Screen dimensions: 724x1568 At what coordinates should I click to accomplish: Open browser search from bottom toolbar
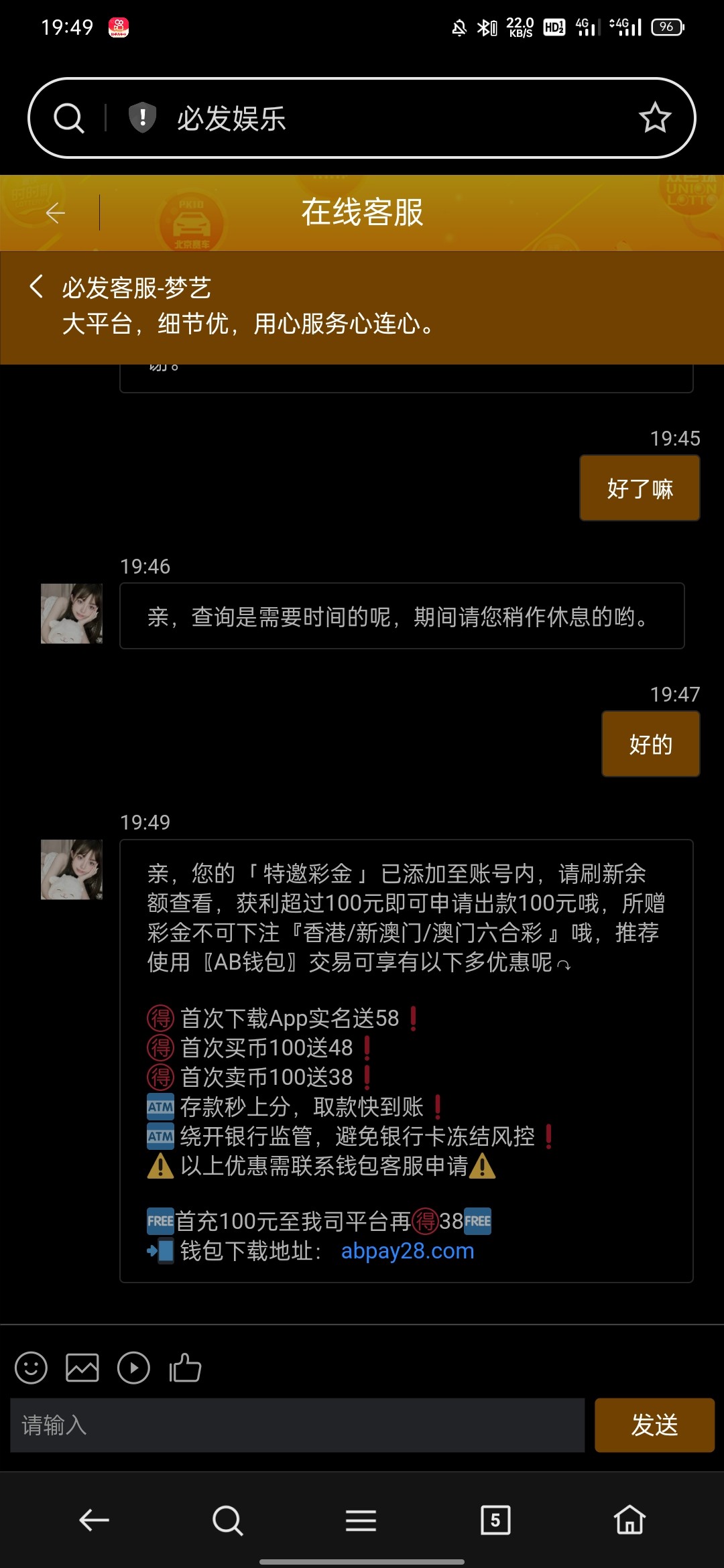pyautogui.click(x=227, y=1520)
